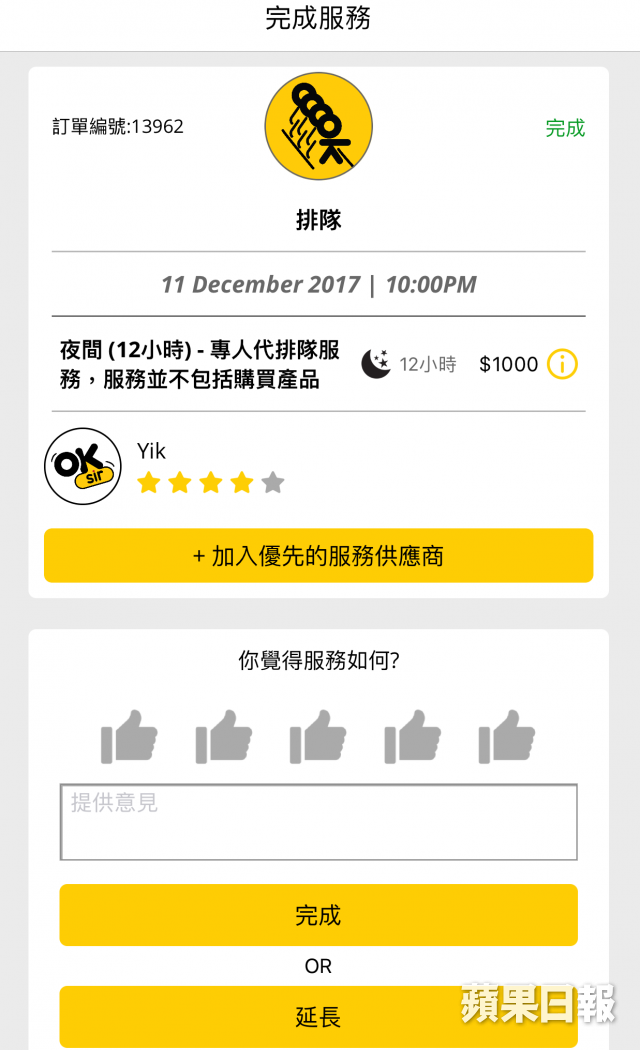Image resolution: width=640 pixels, height=1050 pixels.
Task: Open service provider Yik's profile
Action: point(83,466)
